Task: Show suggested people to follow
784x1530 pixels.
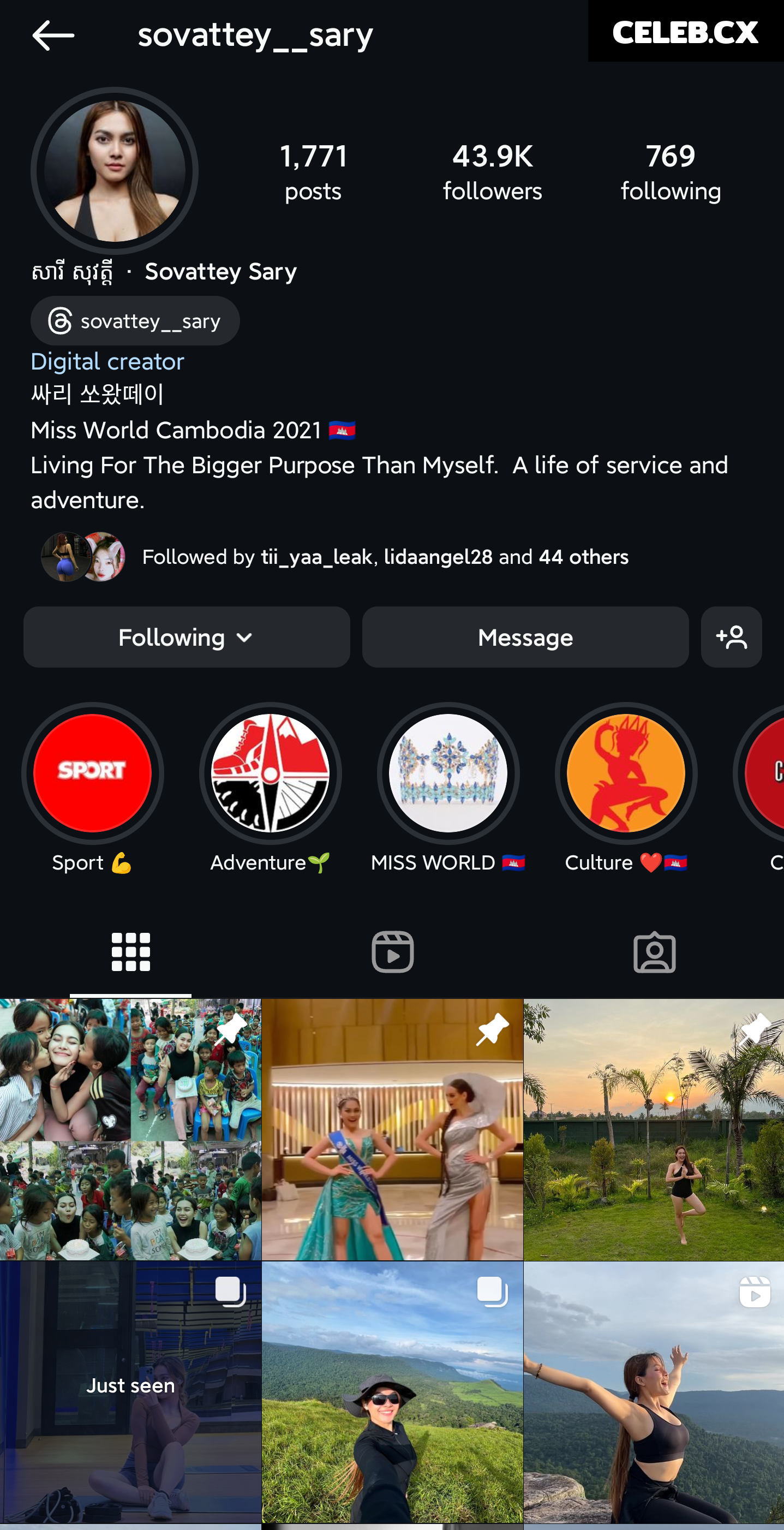Action: click(731, 638)
